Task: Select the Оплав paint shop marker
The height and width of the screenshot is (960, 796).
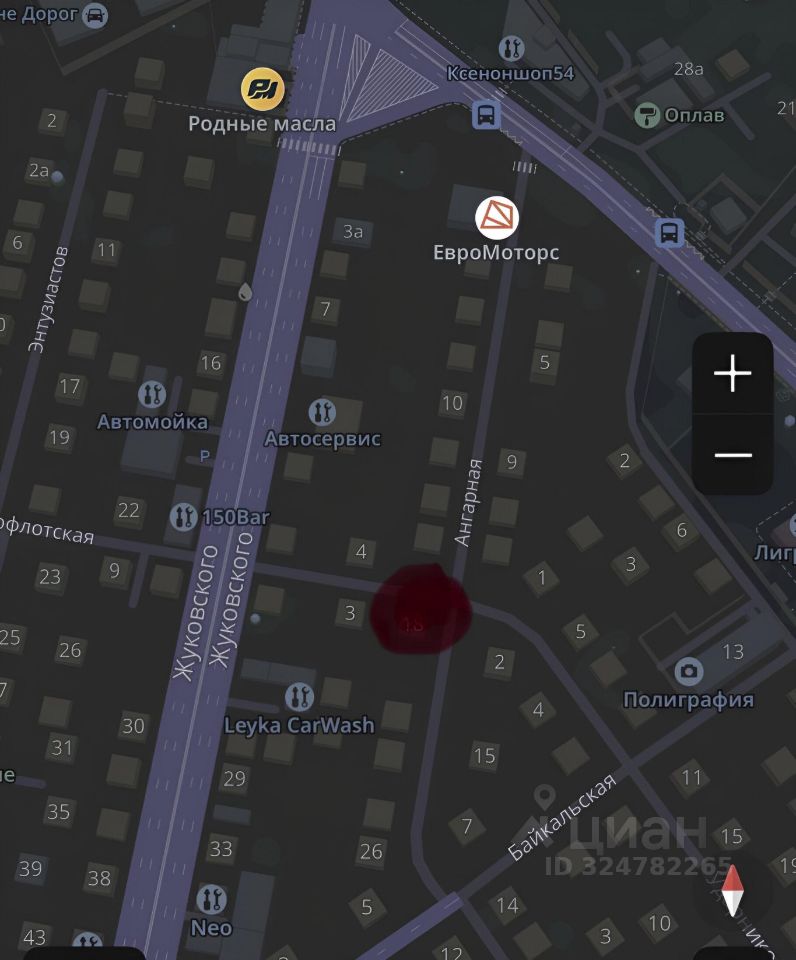Action: [x=647, y=115]
